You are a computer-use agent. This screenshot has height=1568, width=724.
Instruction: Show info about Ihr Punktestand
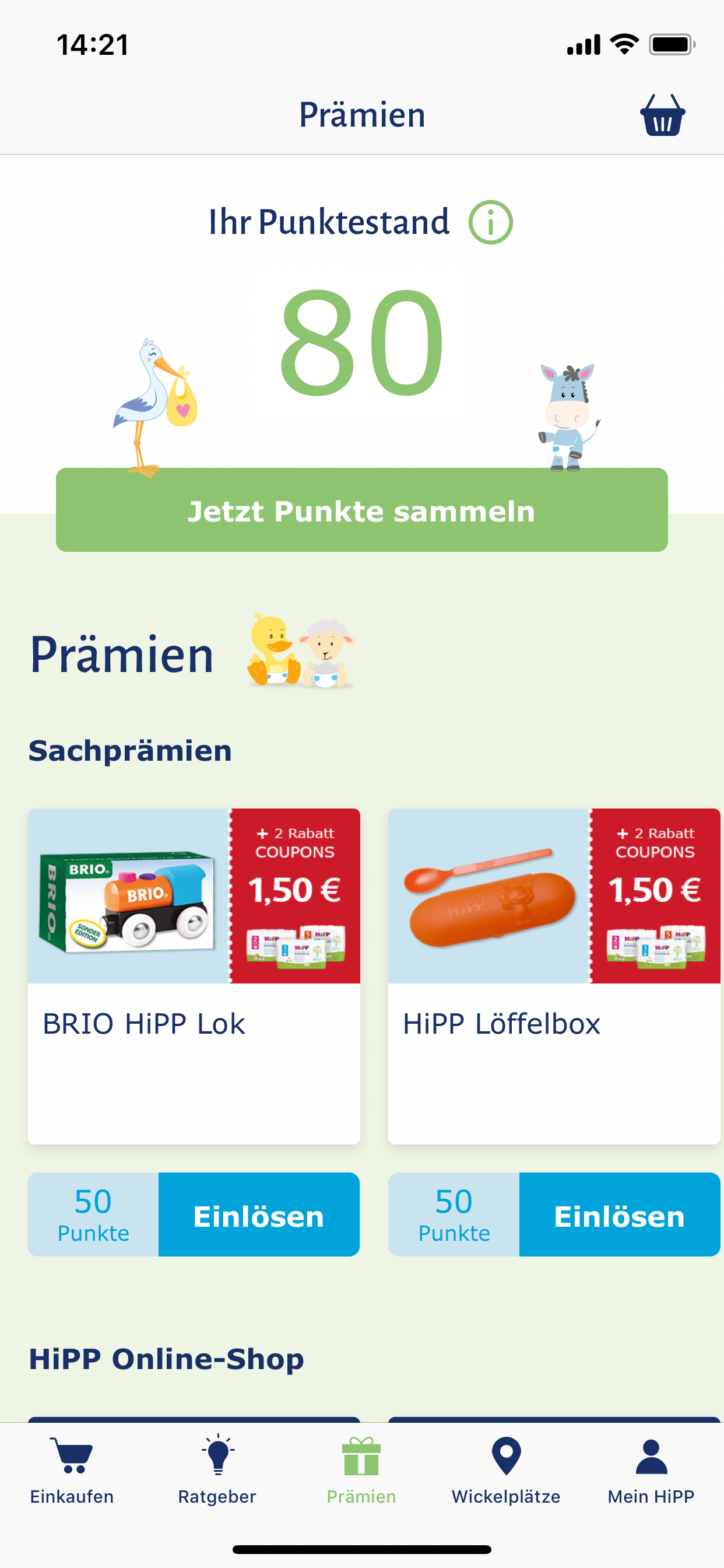pos(490,222)
